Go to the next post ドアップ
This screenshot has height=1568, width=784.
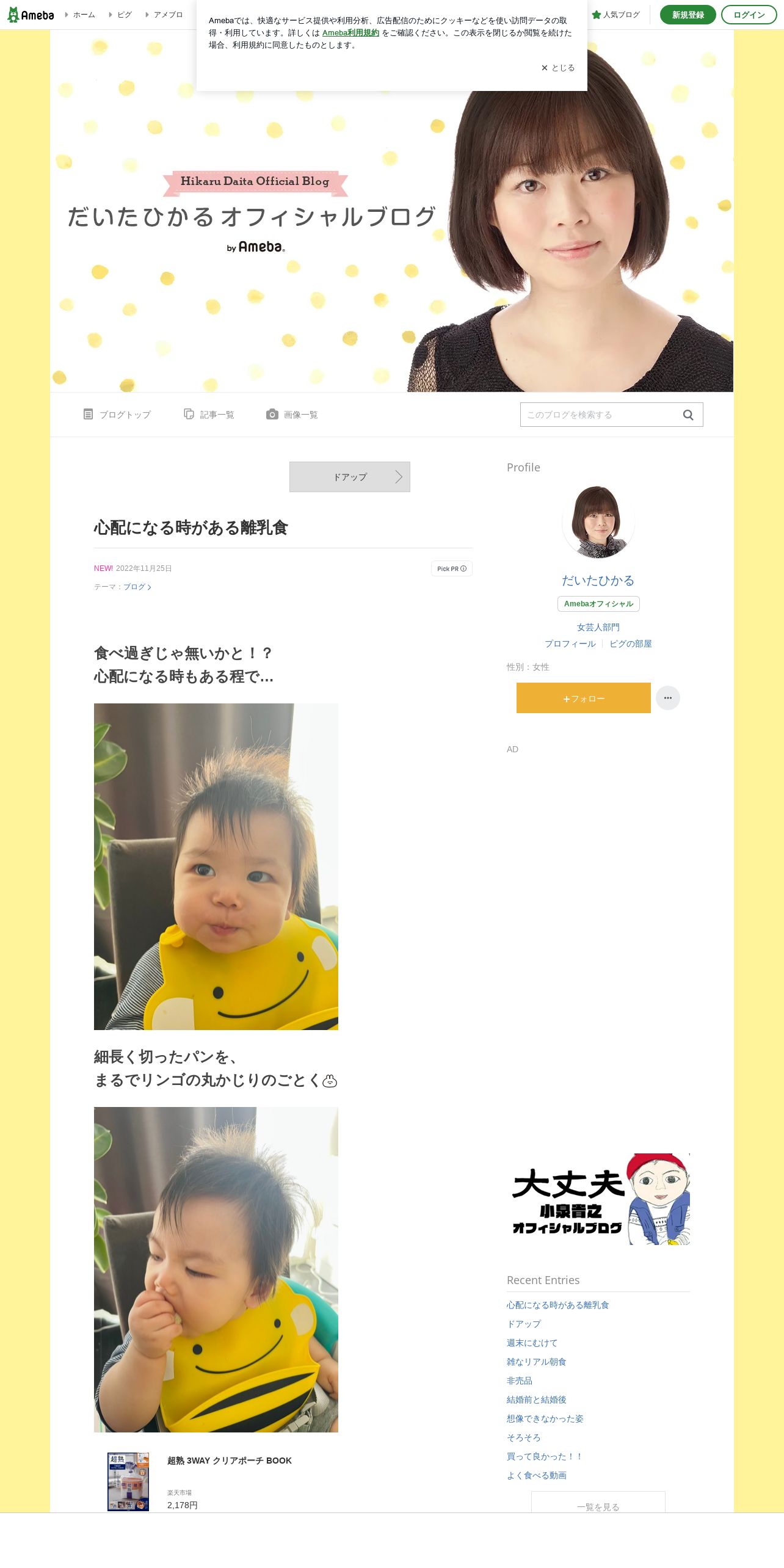(x=350, y=477)
